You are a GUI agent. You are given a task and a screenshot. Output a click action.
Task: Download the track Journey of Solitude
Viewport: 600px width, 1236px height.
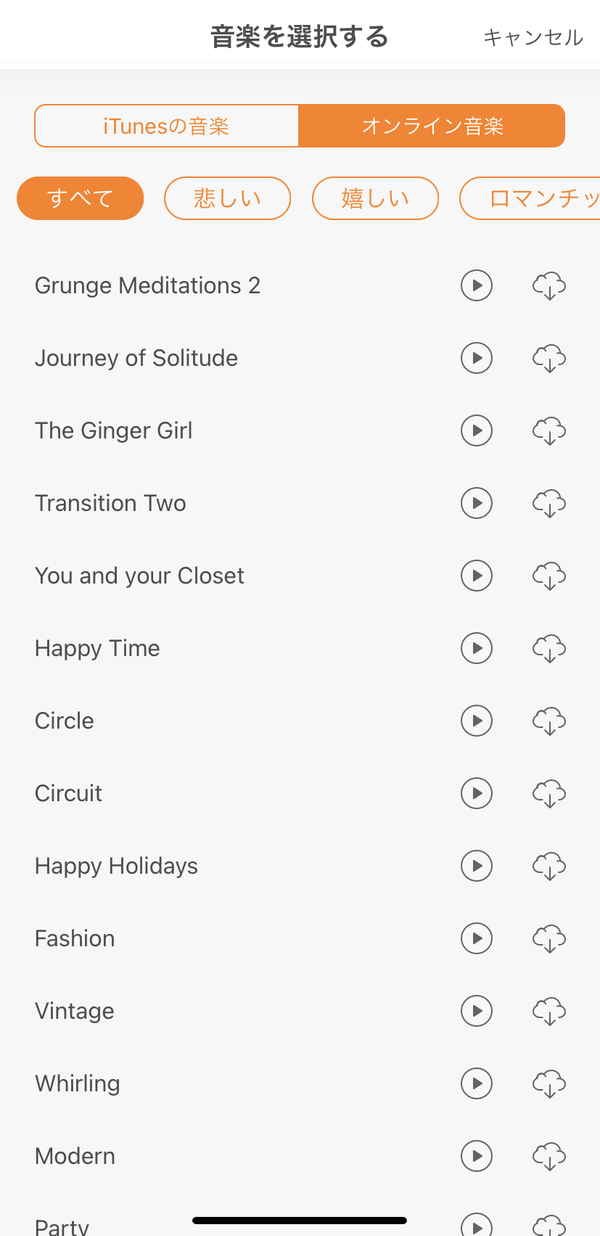click(x=549, y=358)
